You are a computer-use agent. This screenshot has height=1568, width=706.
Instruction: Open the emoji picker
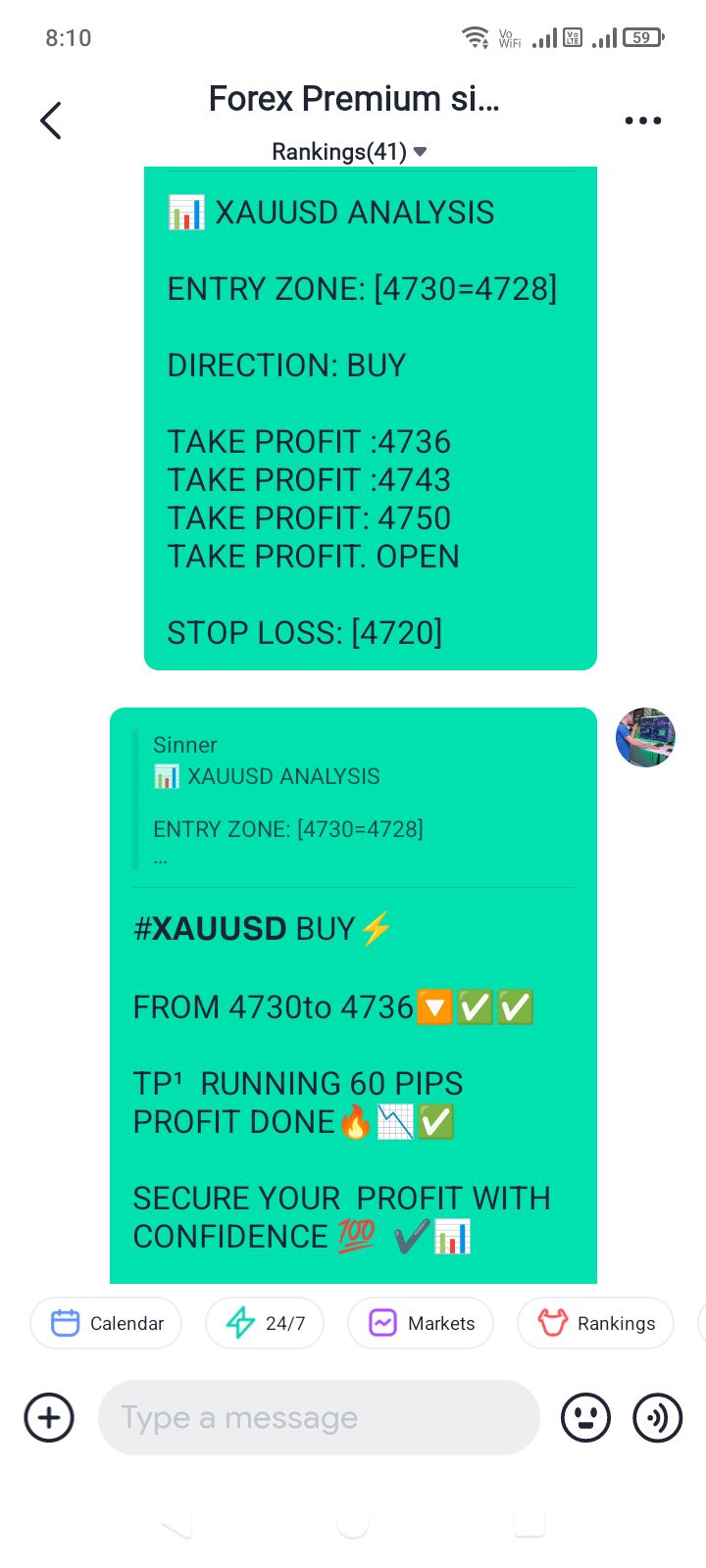pos(585,1417)
